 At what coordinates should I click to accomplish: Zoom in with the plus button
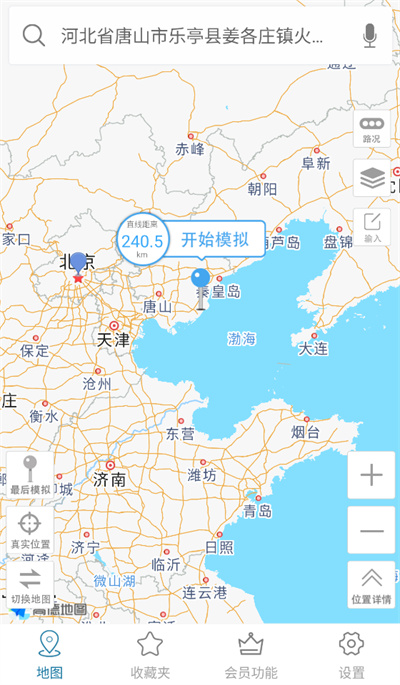(x=371, y=475)
